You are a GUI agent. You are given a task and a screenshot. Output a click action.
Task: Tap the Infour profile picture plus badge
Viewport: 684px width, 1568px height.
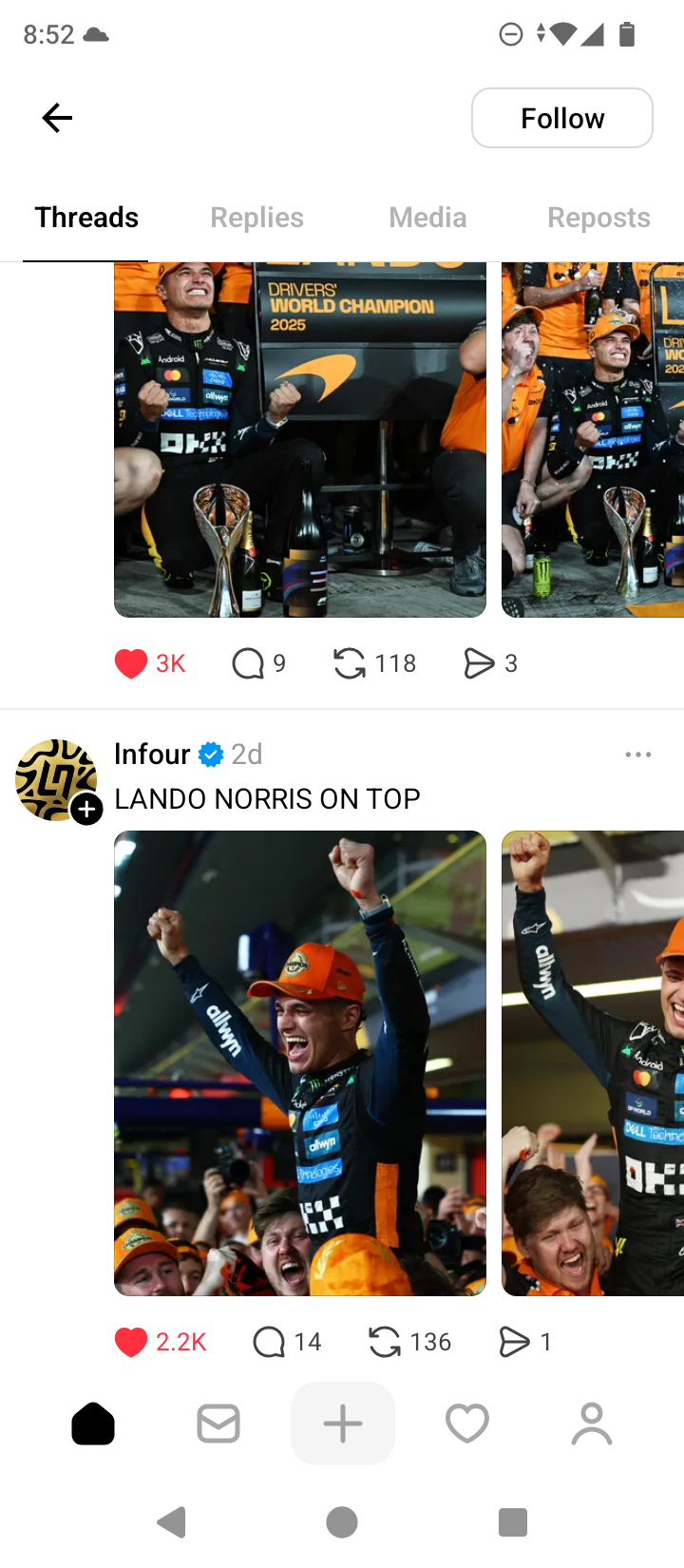[86, 809]
